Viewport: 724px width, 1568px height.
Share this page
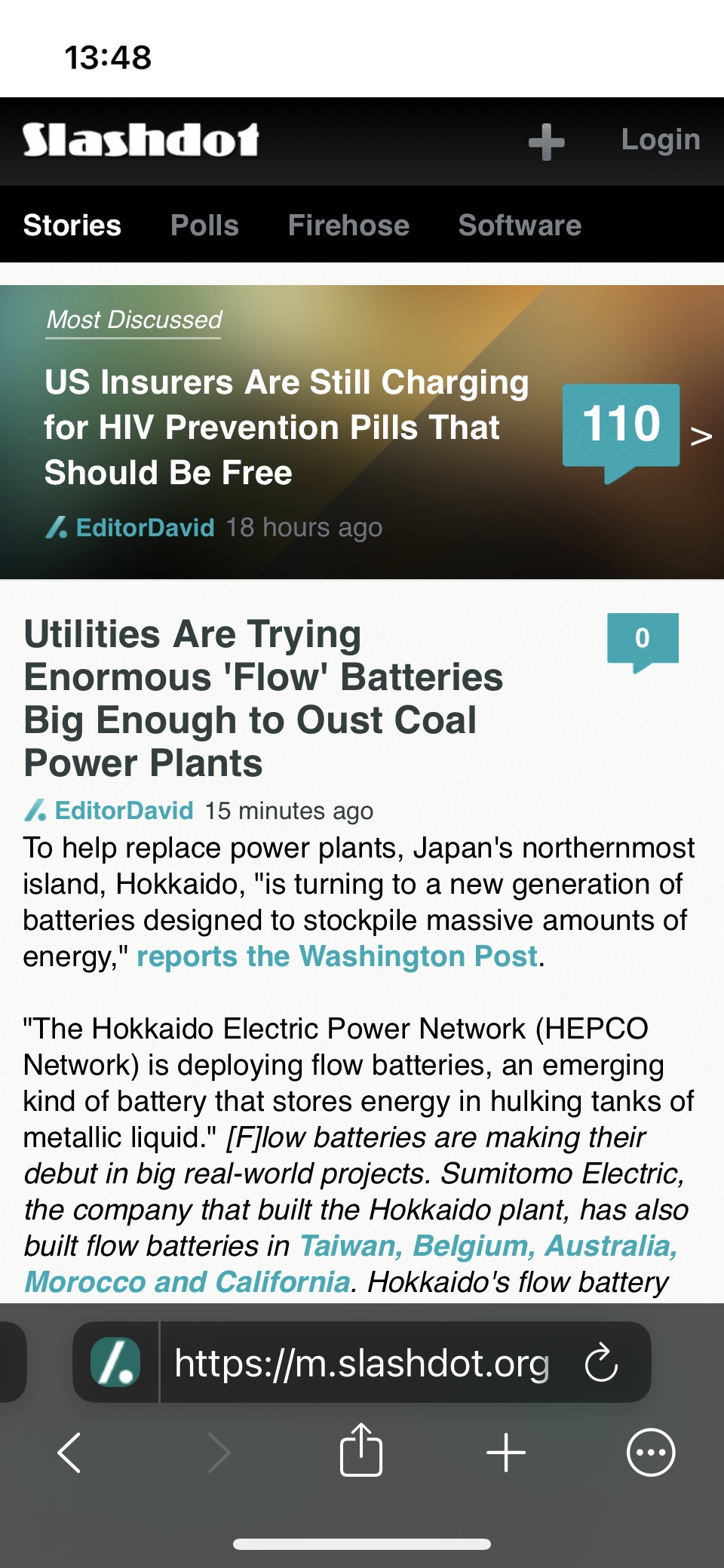click(361, 1450)
